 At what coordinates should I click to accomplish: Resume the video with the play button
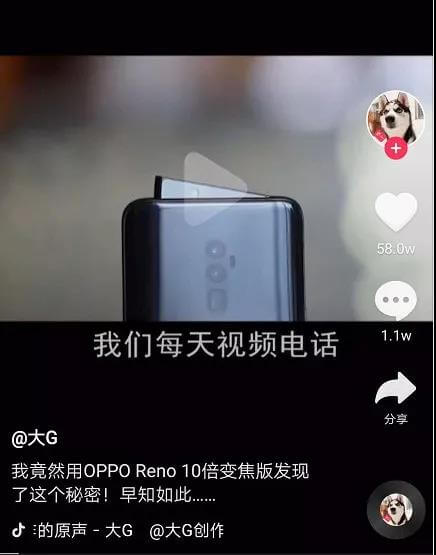click(x=215, y=189)
